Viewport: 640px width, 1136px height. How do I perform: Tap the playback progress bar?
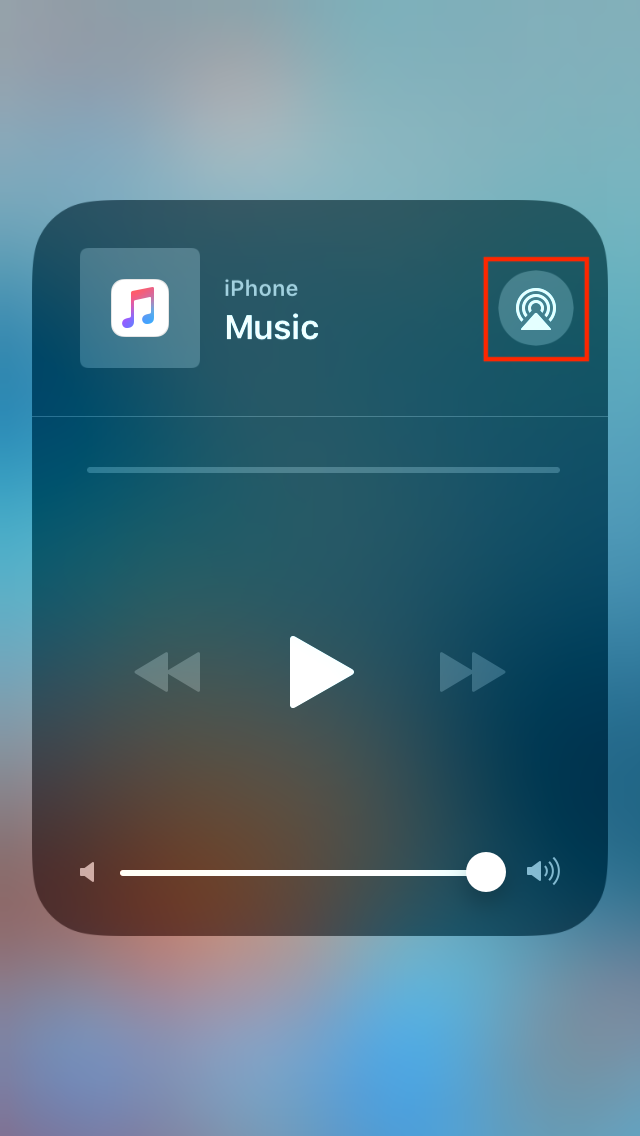tap(323, 470)
